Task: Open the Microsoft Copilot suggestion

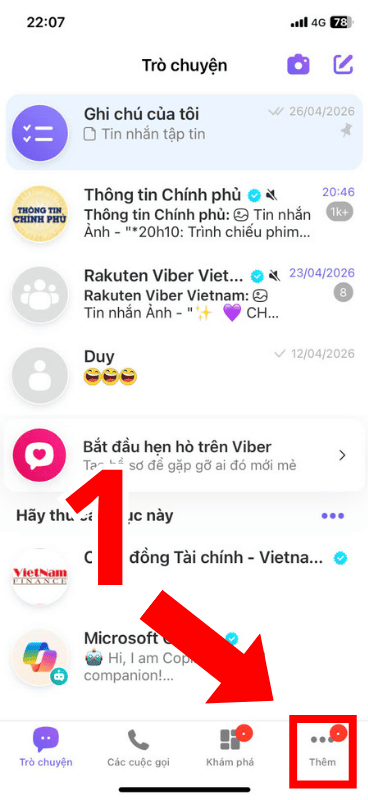Action: 184,657
